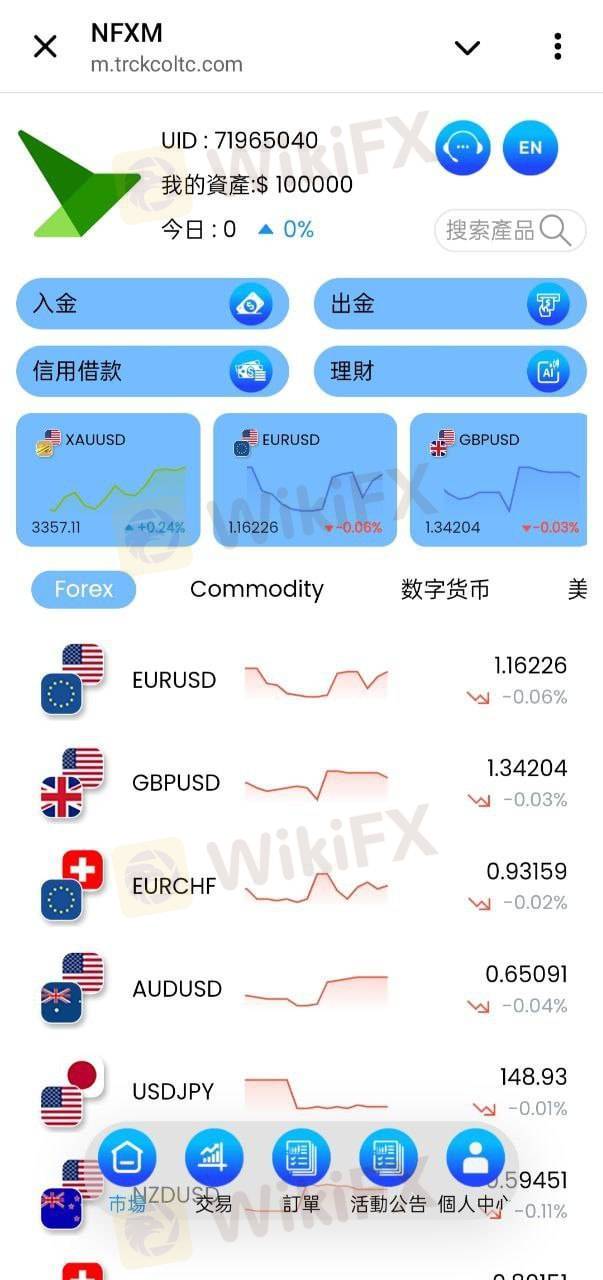Open the 入金 deposit button
603x1280 pixels.
click(152, 303)
